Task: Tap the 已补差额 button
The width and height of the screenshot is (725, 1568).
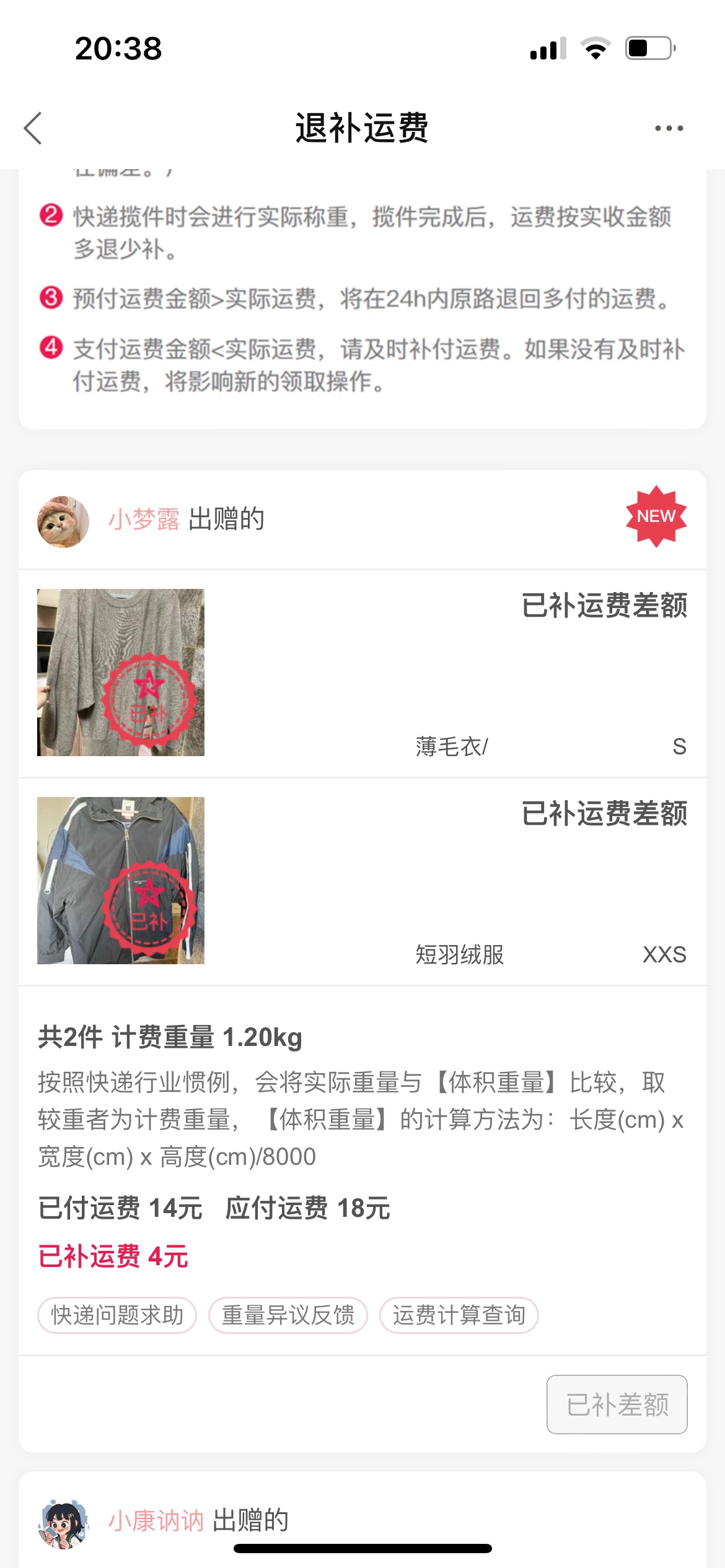Action: coord(617,1404)
